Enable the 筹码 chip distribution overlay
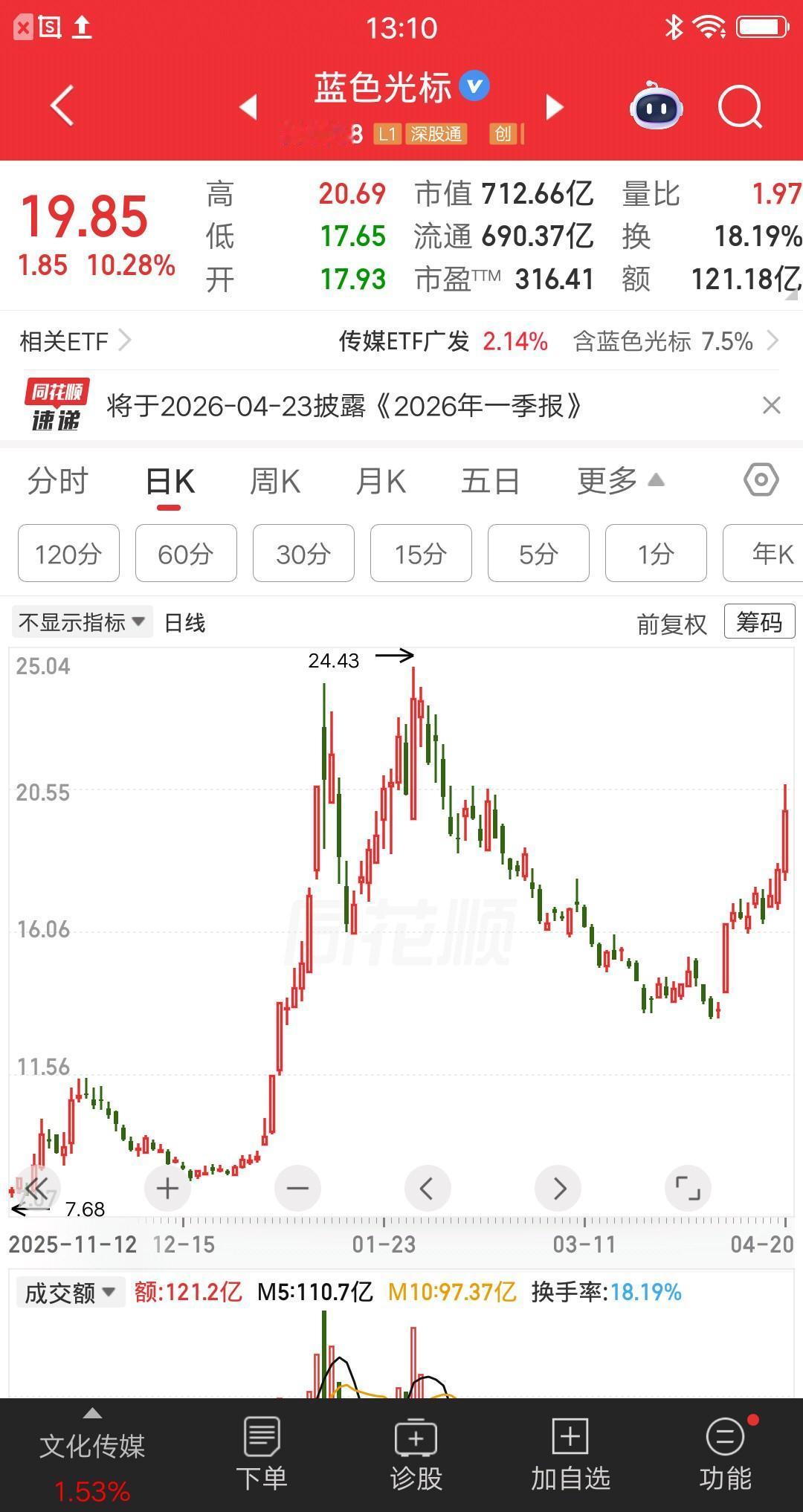This screenshot has height=1512, width=803. tap(757, 621)
